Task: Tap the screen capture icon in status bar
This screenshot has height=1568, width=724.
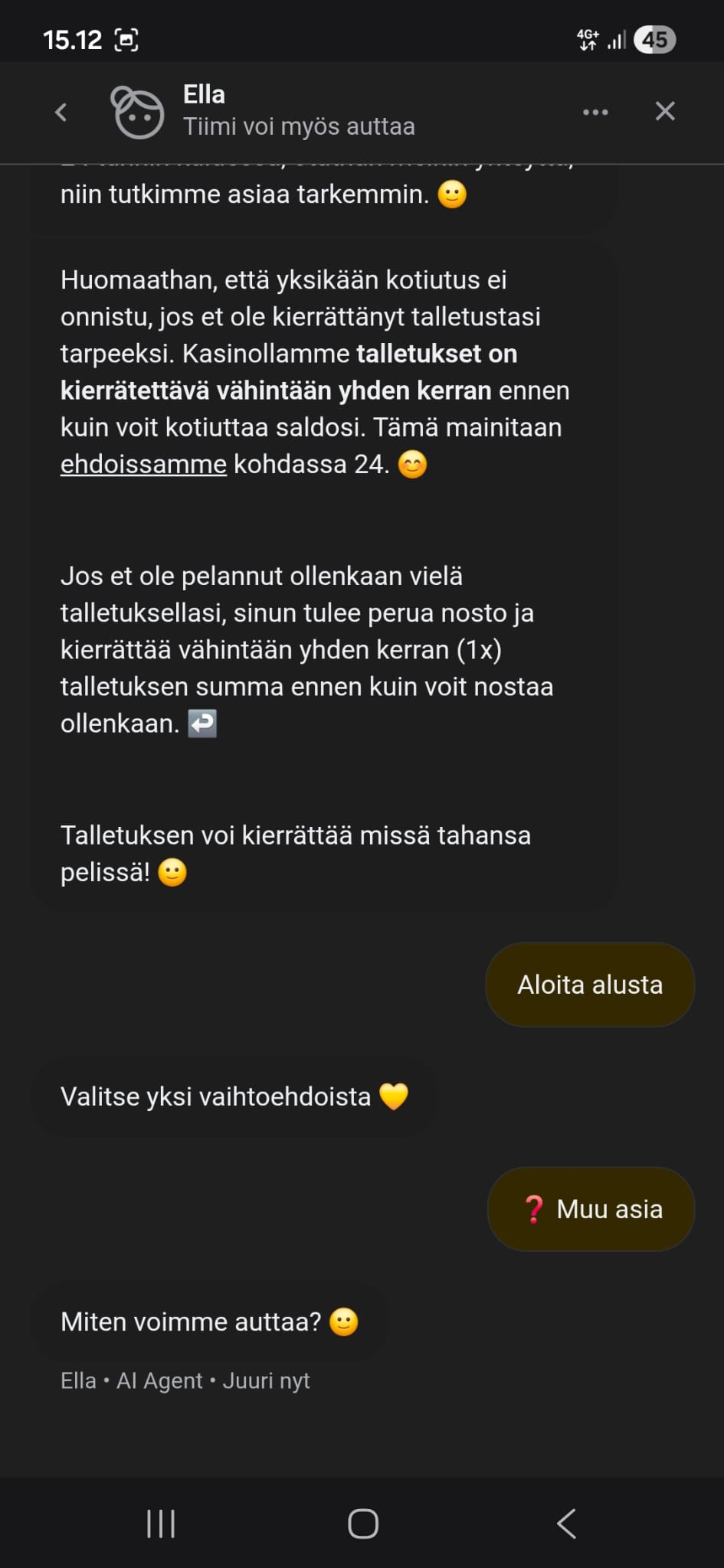Action: [127, 38]
